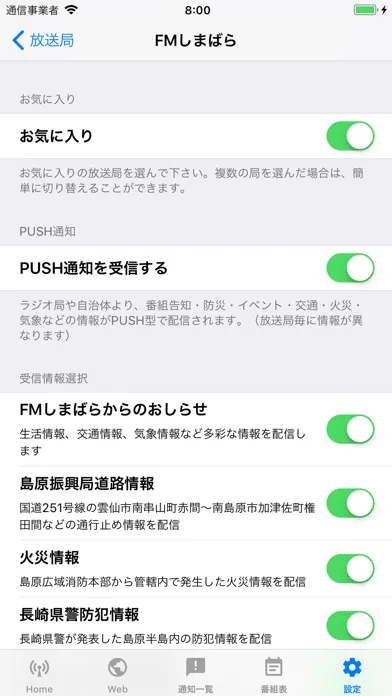The height and width of the screenshot is (696, 392).
Task: Switch to the Home tab
Action: point(39,675)
